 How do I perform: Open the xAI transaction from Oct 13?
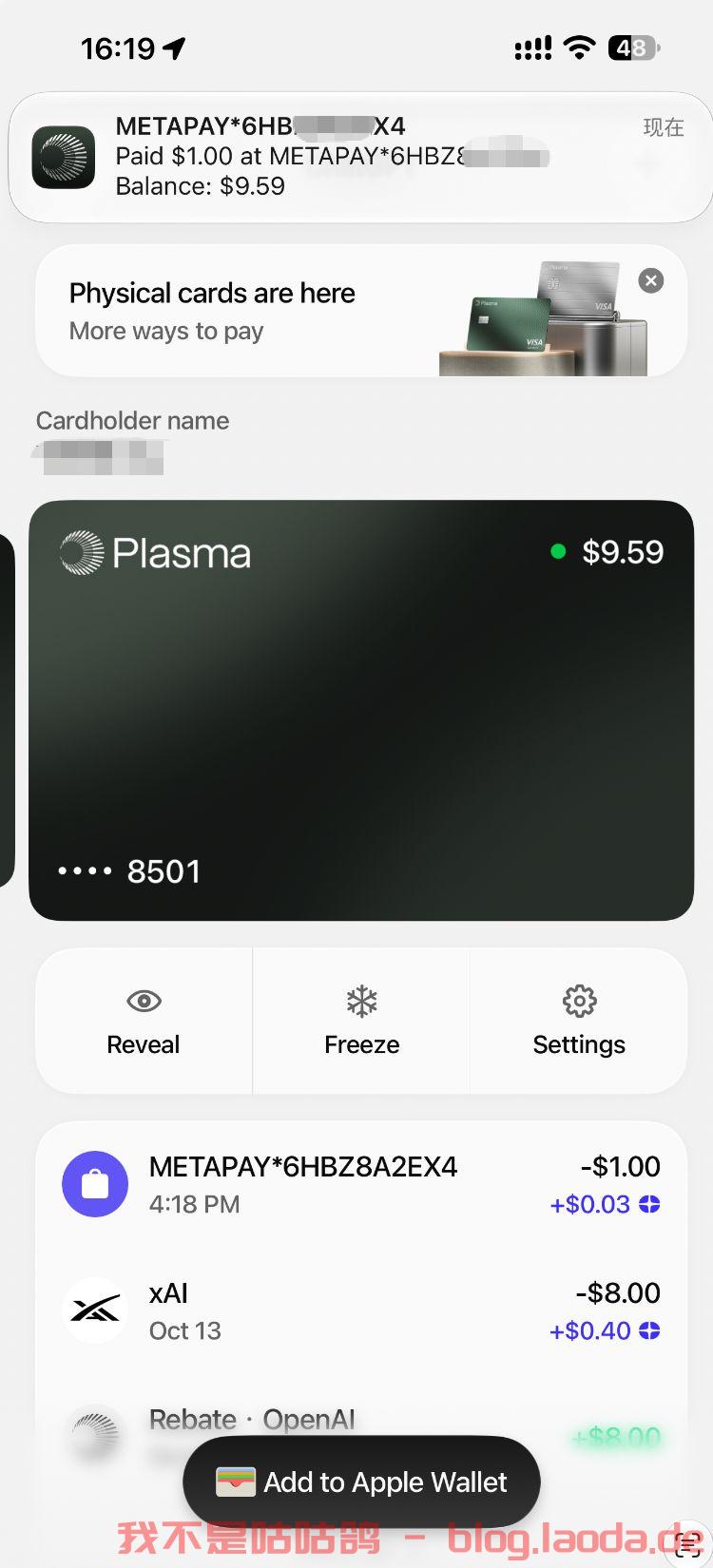[x=361, y=1311]
